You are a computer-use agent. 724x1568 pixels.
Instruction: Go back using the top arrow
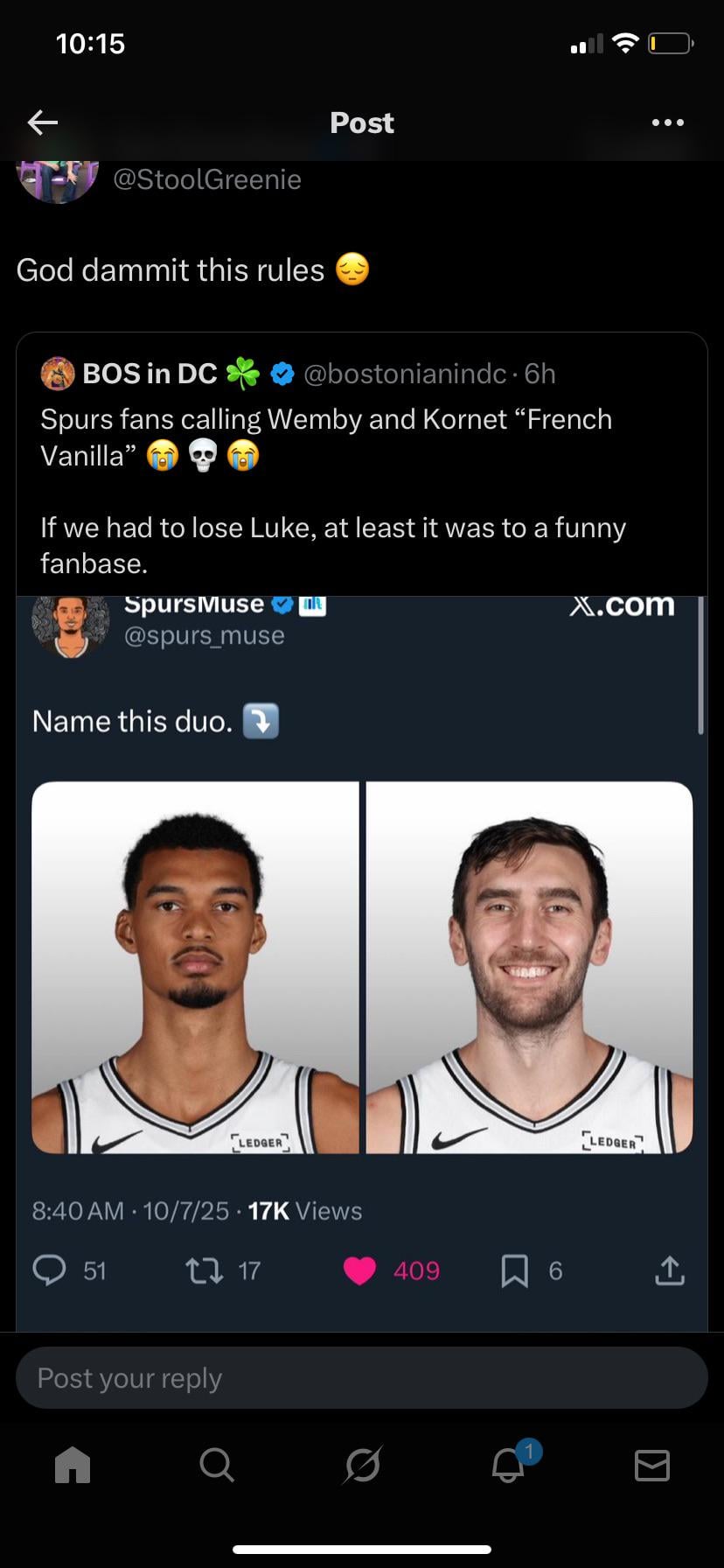(42, 122)
